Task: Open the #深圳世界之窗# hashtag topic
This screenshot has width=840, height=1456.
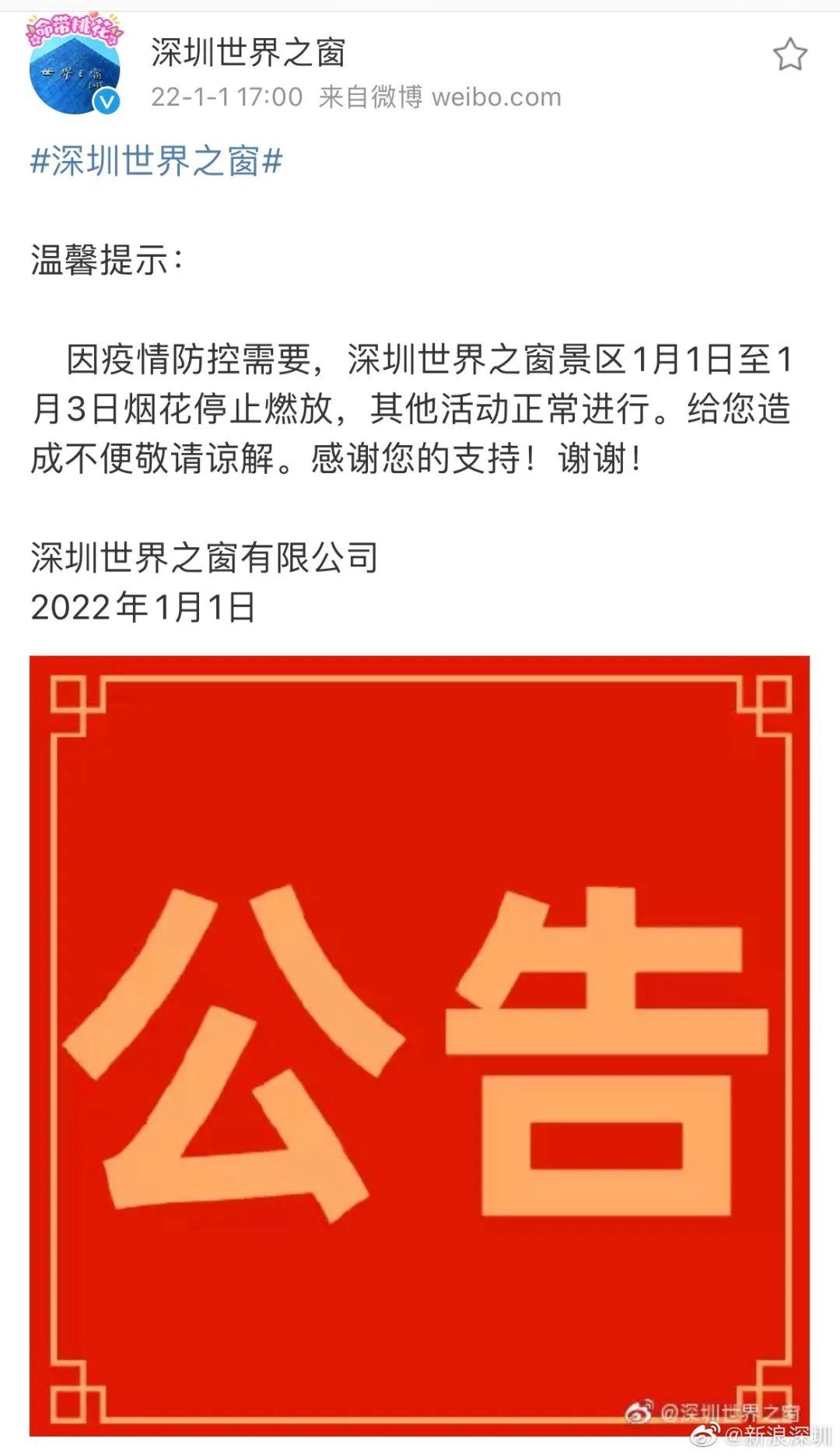Action: 156,162
